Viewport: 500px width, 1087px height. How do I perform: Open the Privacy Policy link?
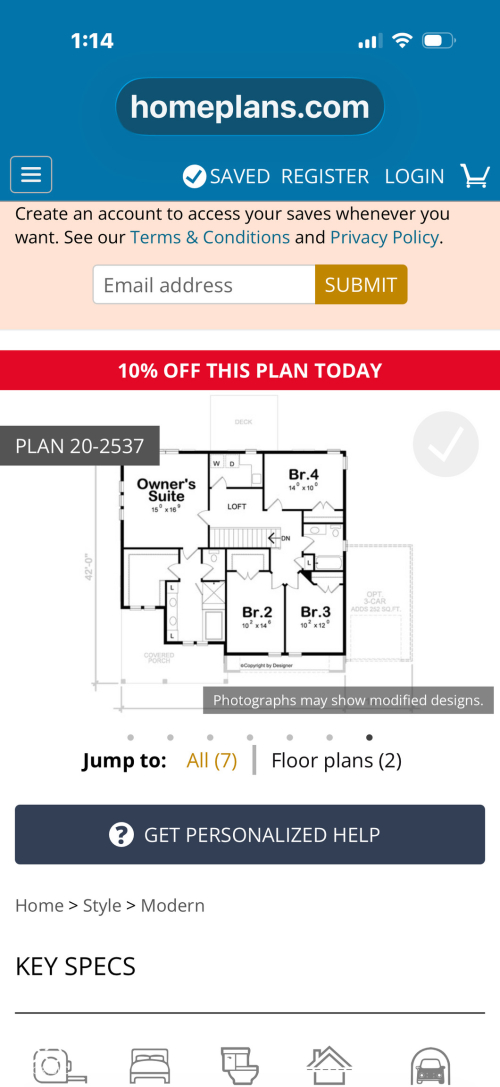click(384, 238)
